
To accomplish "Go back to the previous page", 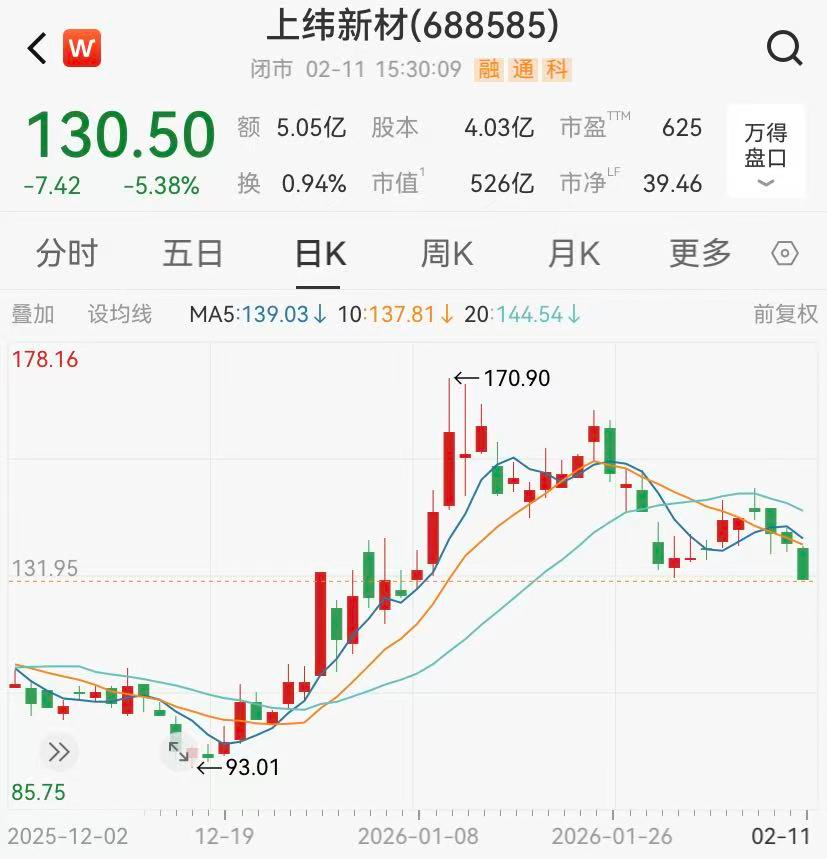I will pyautogui.click(x=37, y=48).
